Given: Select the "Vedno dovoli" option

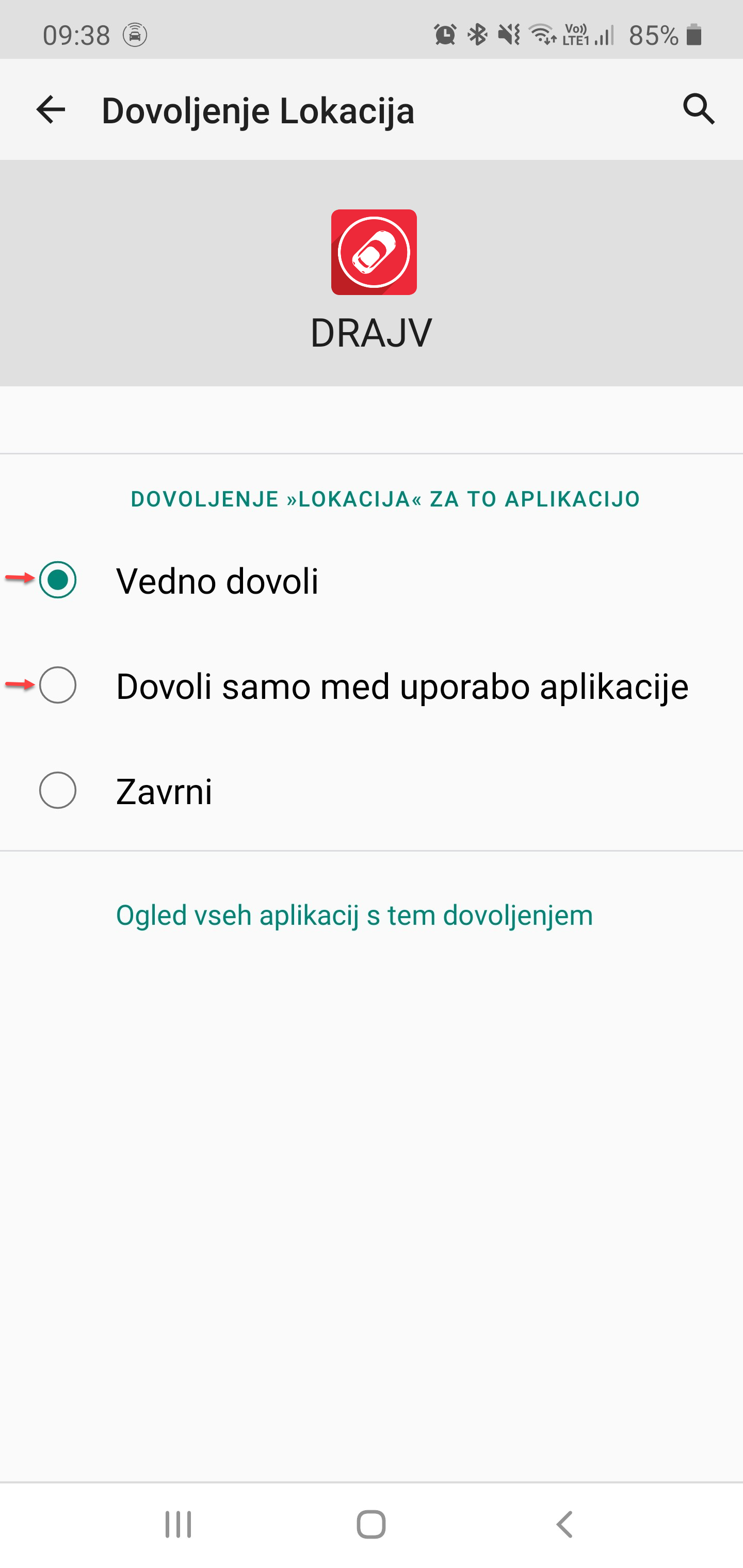Looking at the screenshot, I should 372,580.
